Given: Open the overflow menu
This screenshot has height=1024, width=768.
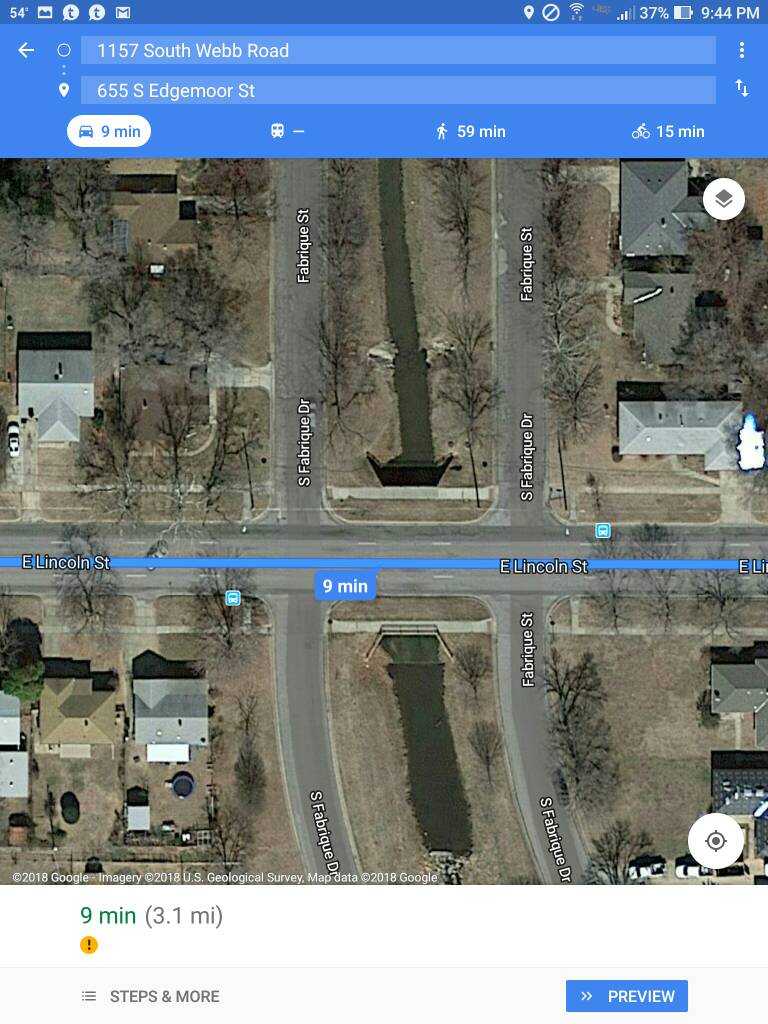Looking at the screenshot, I should (741, 51).
